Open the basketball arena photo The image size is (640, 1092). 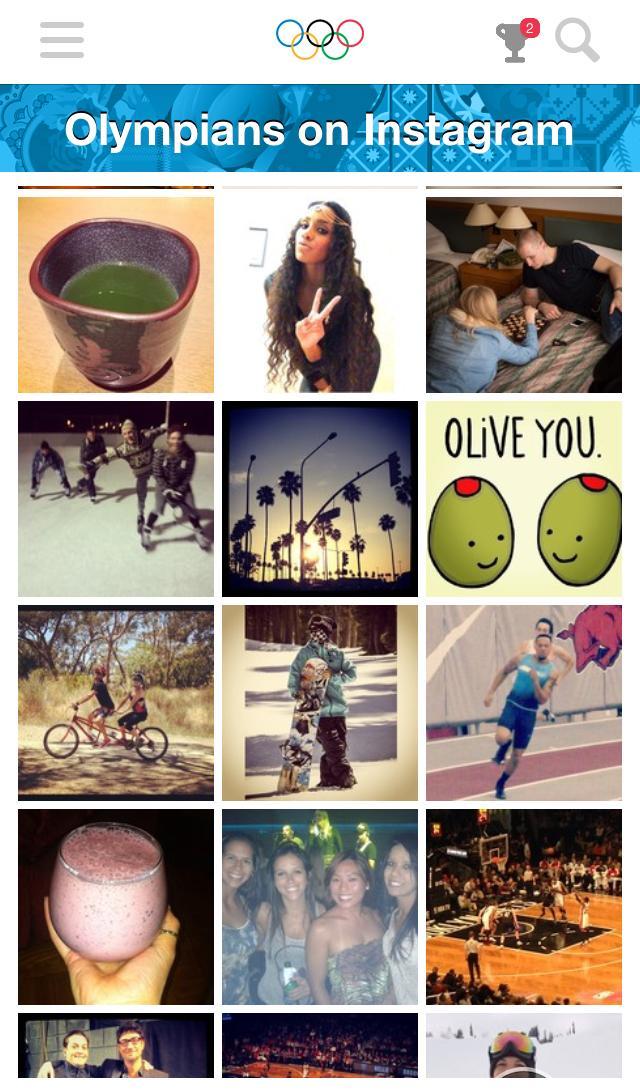click(x=524, y=906)
